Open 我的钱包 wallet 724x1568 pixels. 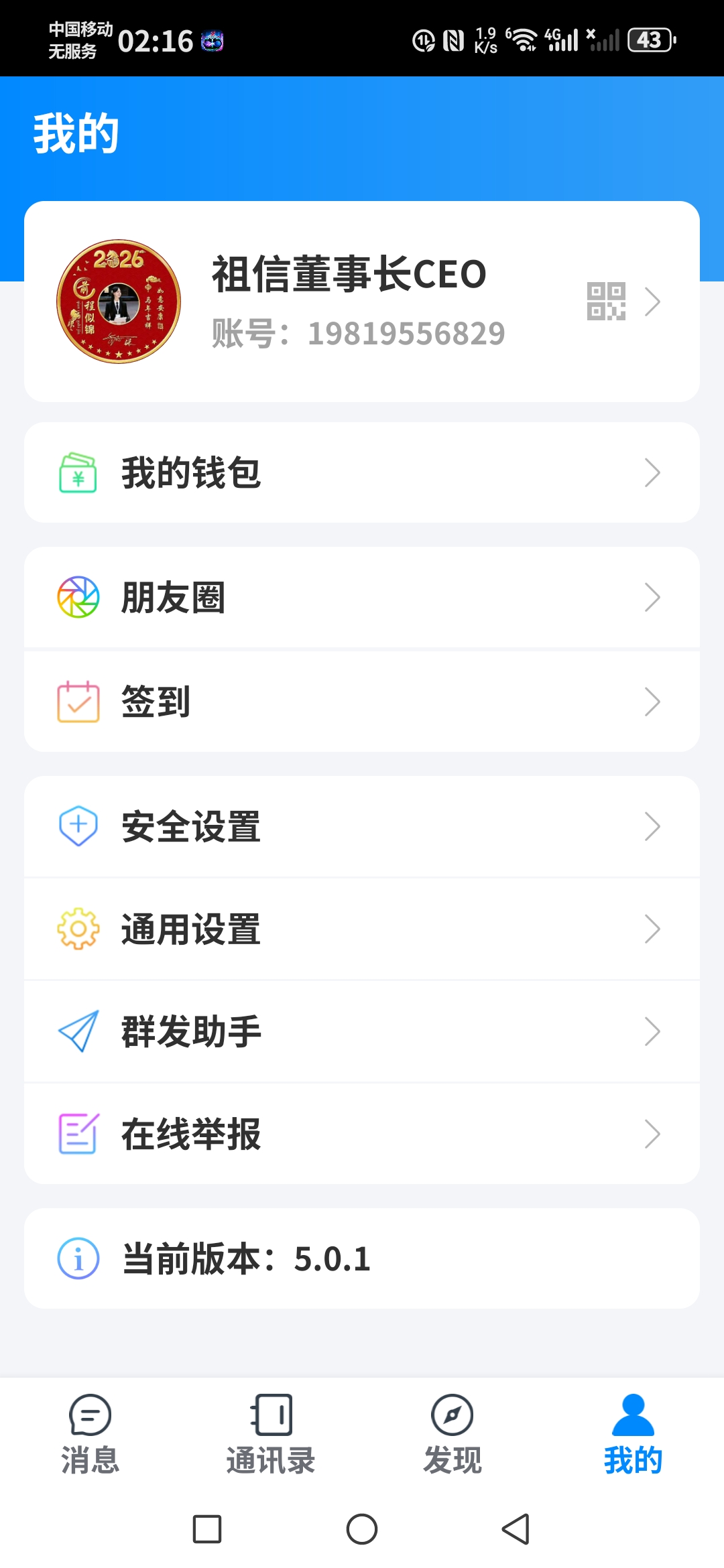[x=362, y=472]
